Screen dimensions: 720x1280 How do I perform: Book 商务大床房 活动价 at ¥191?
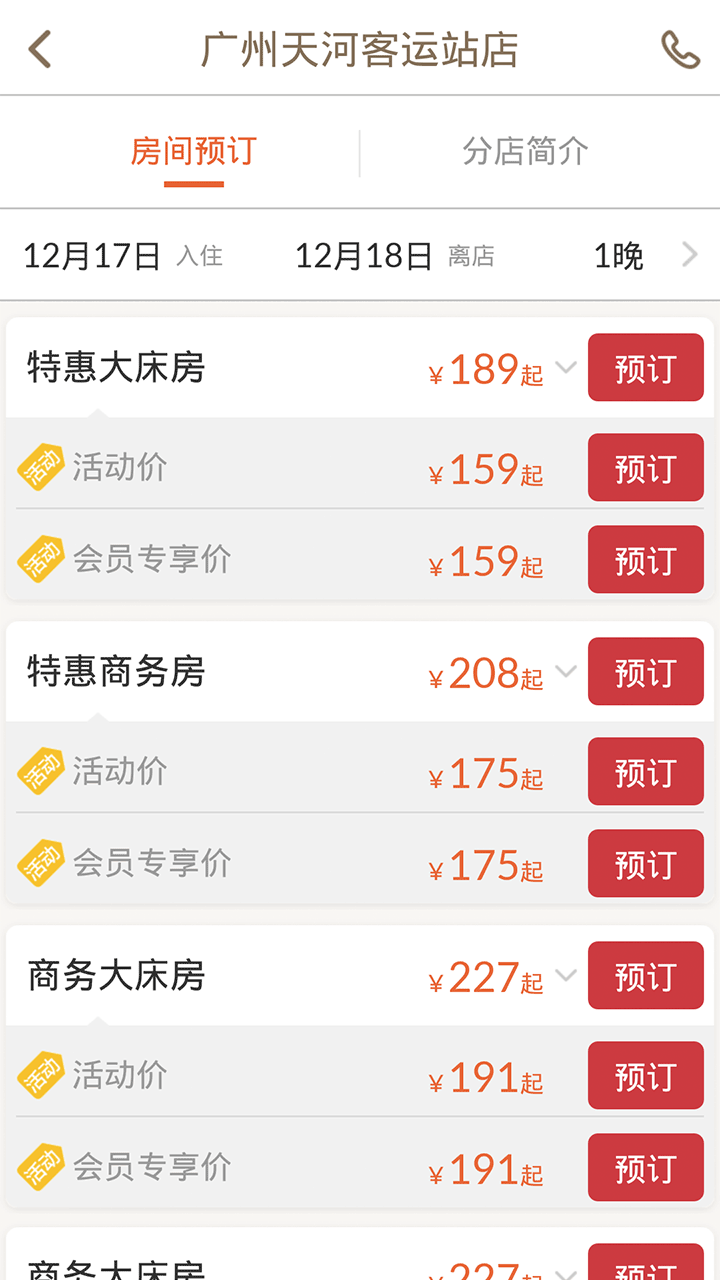pos(646,1076)
